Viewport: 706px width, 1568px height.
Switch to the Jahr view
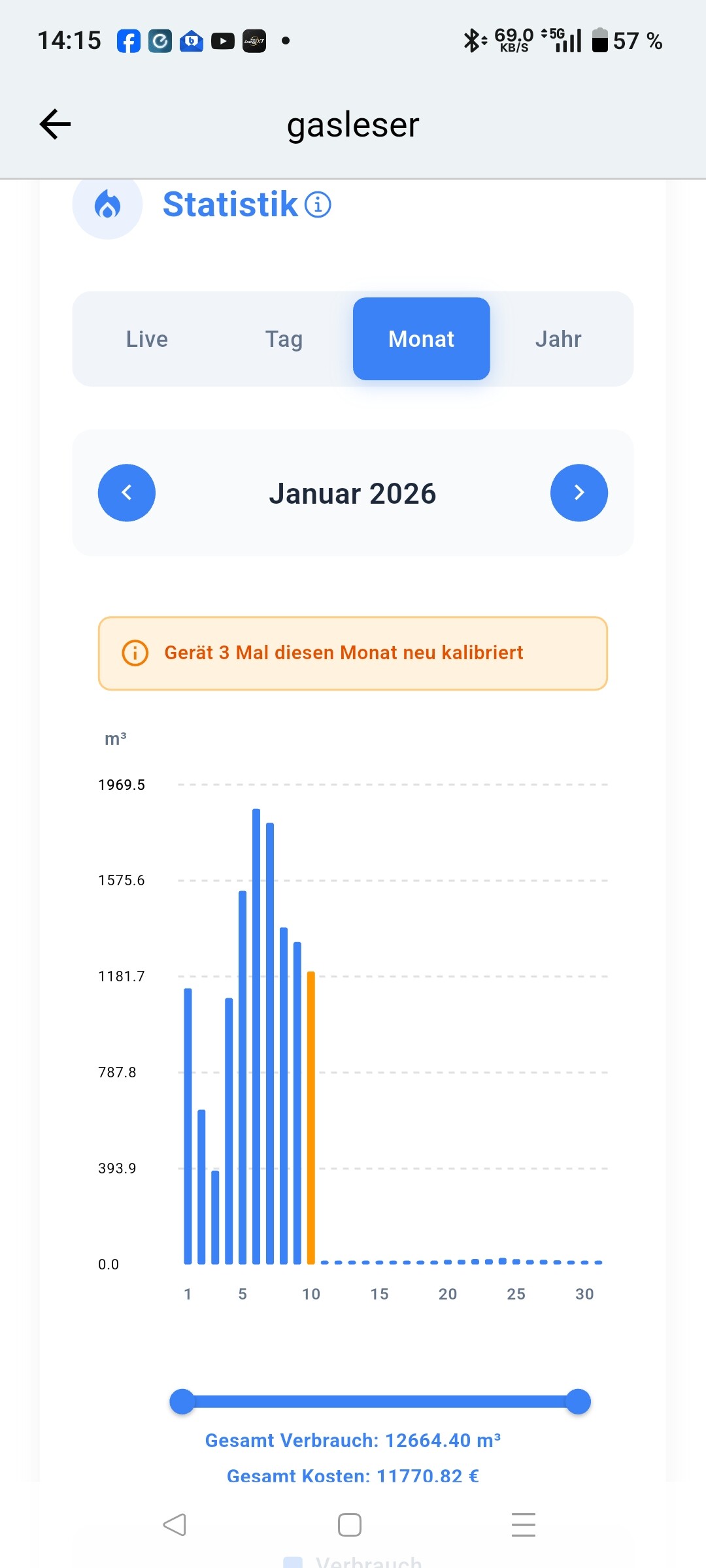point(558,339)
